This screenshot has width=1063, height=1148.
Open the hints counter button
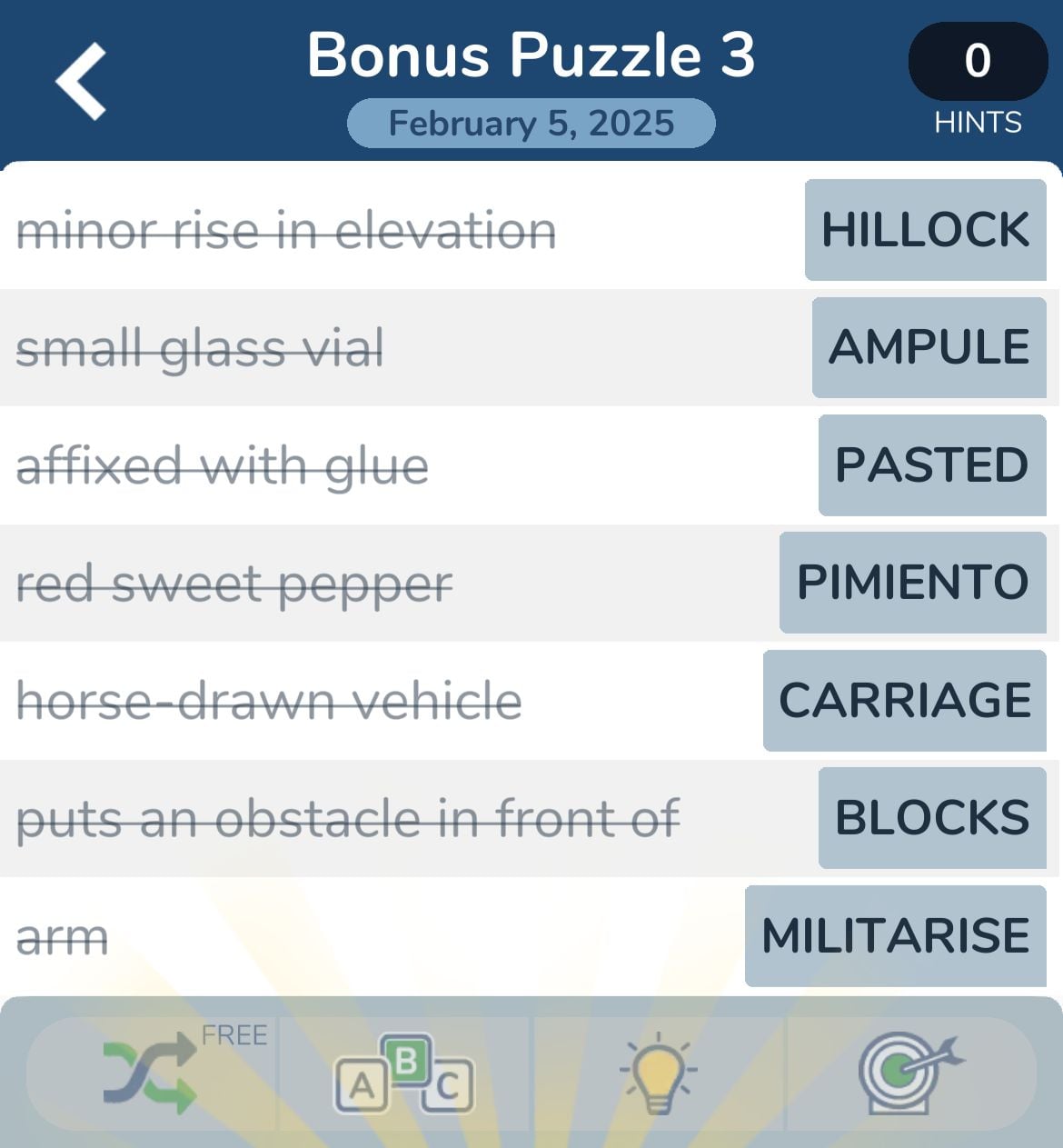pos(978,62)
